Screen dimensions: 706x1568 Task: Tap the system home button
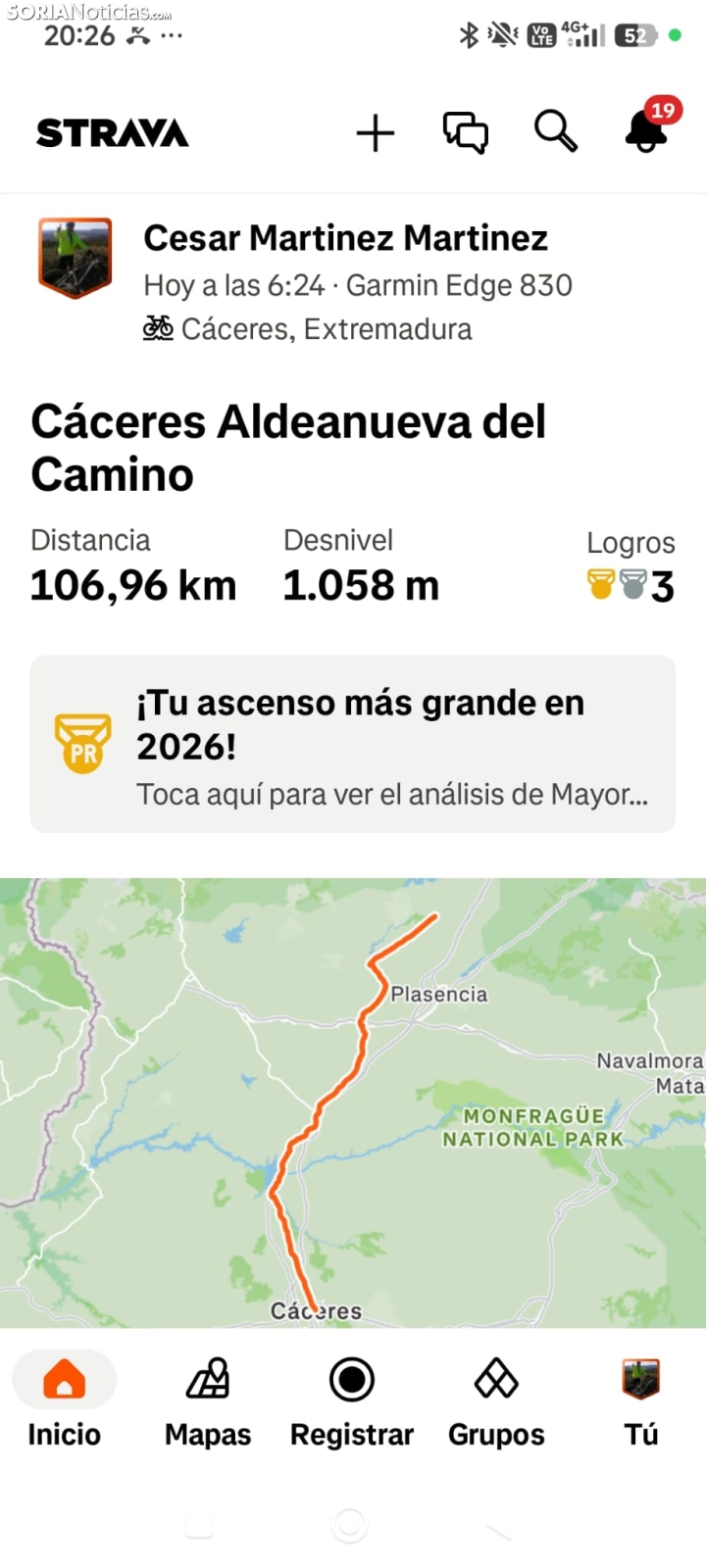pos(350,1525)
